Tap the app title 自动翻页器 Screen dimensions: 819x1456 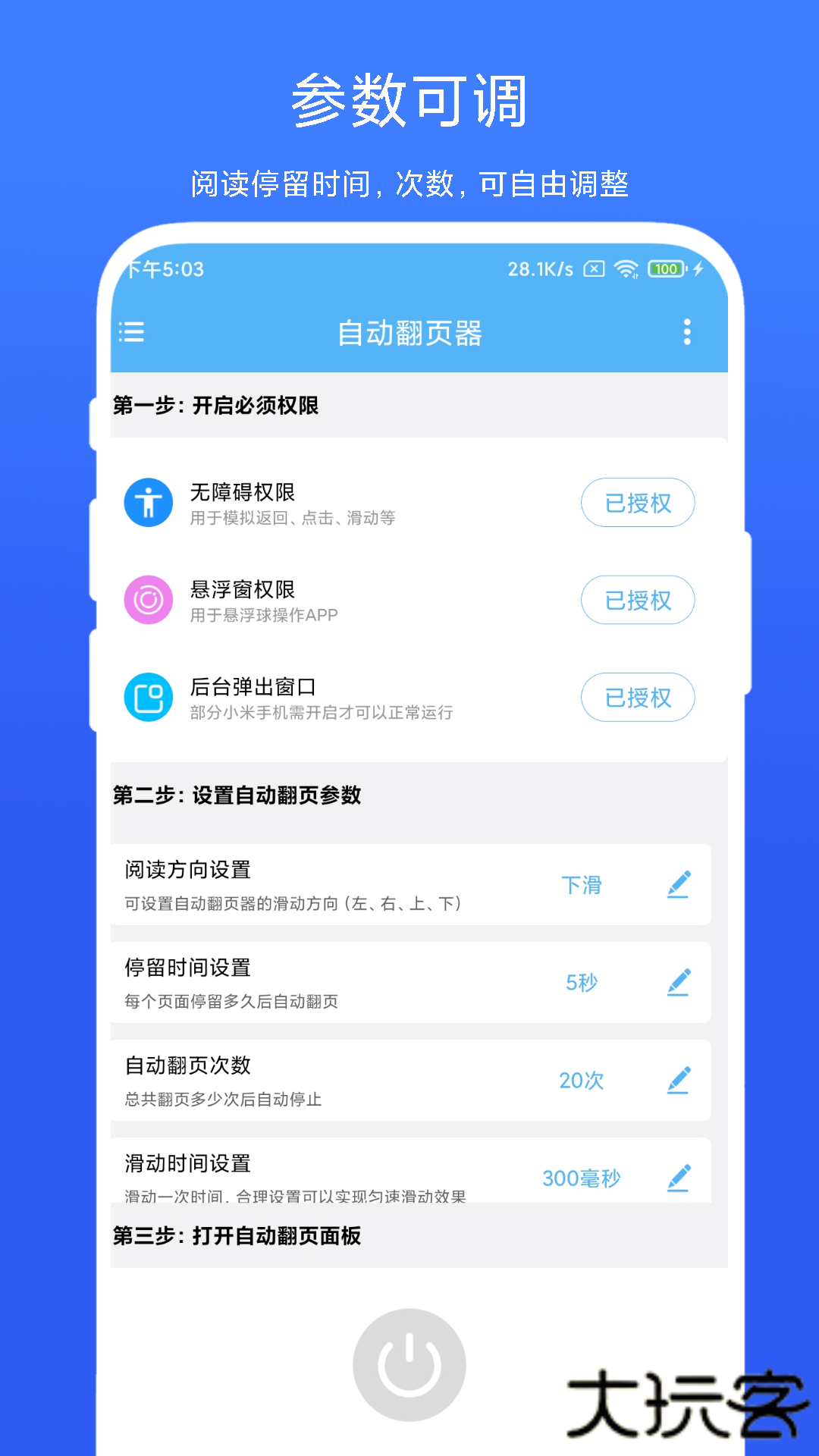tap(409, 332)
